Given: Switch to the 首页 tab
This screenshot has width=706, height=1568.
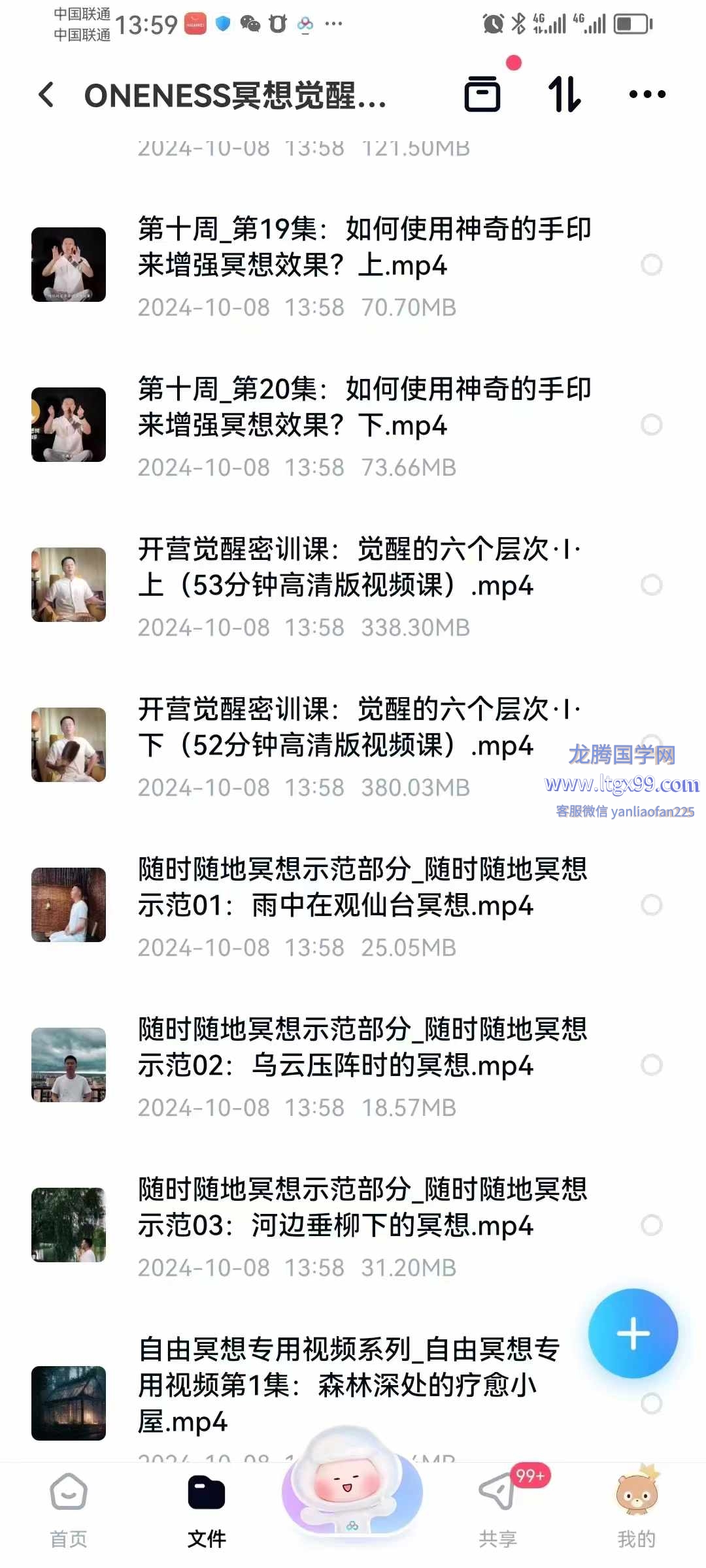Looking at the screenshot, I should [69, 1509].
